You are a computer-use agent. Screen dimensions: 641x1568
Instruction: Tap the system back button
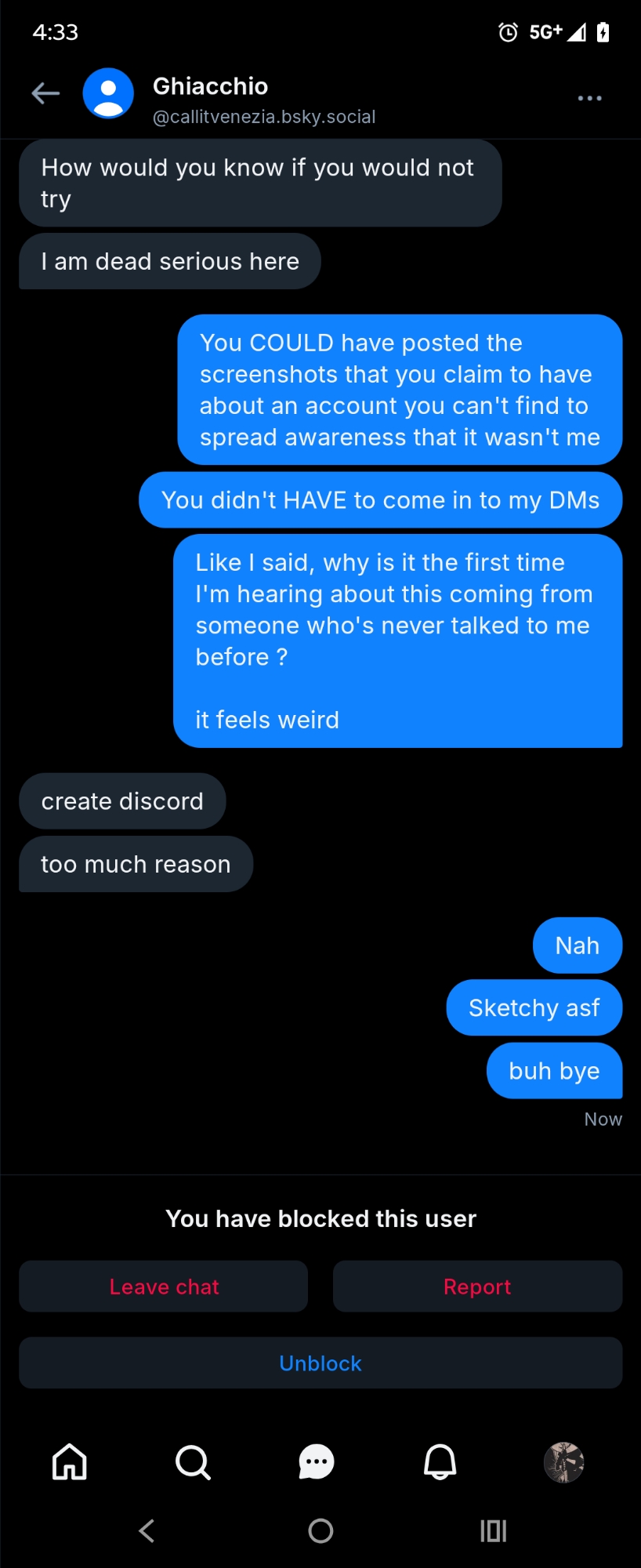click(147, 1530)
